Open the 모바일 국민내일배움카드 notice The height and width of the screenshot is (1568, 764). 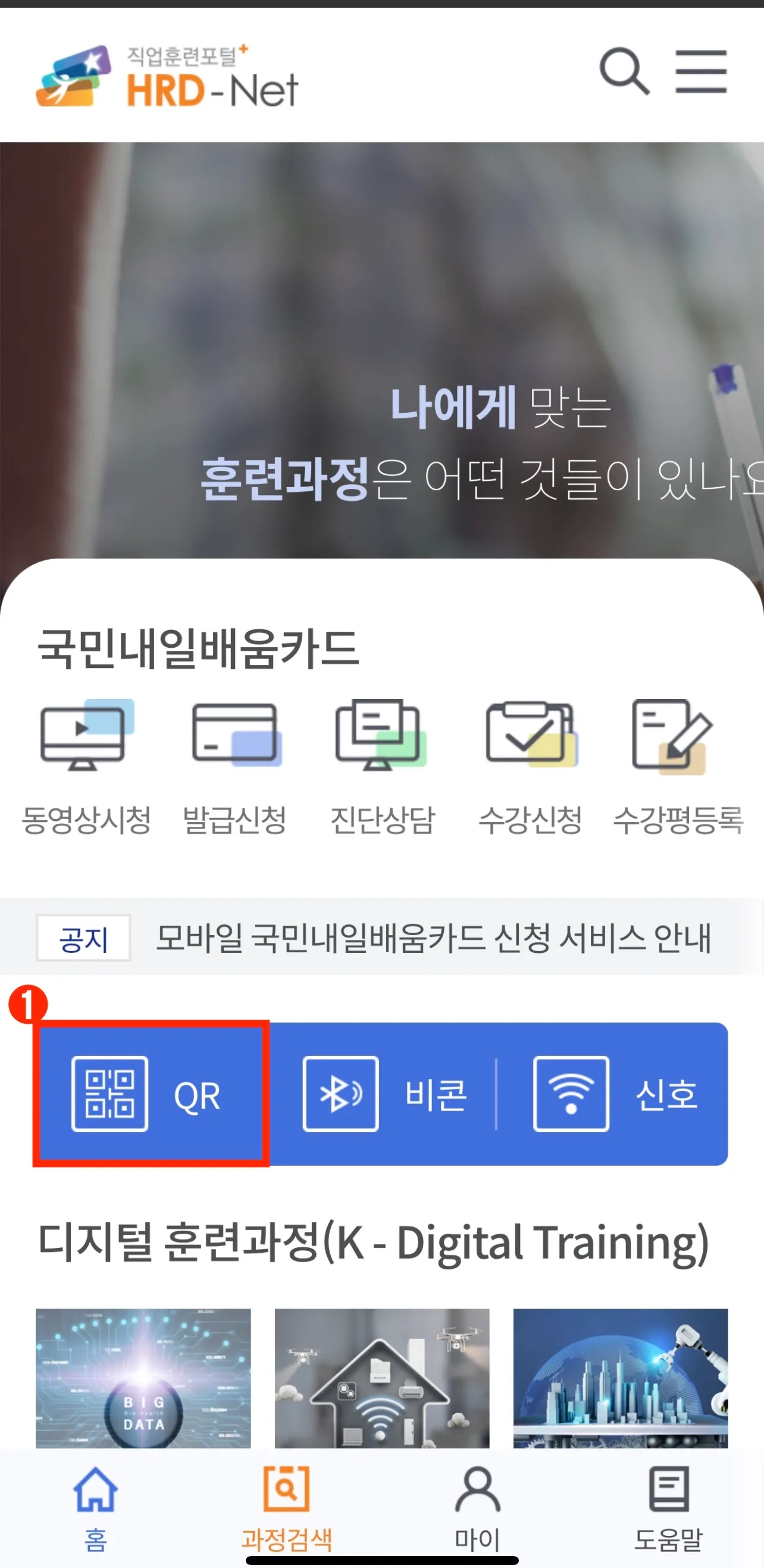(432, 937)
